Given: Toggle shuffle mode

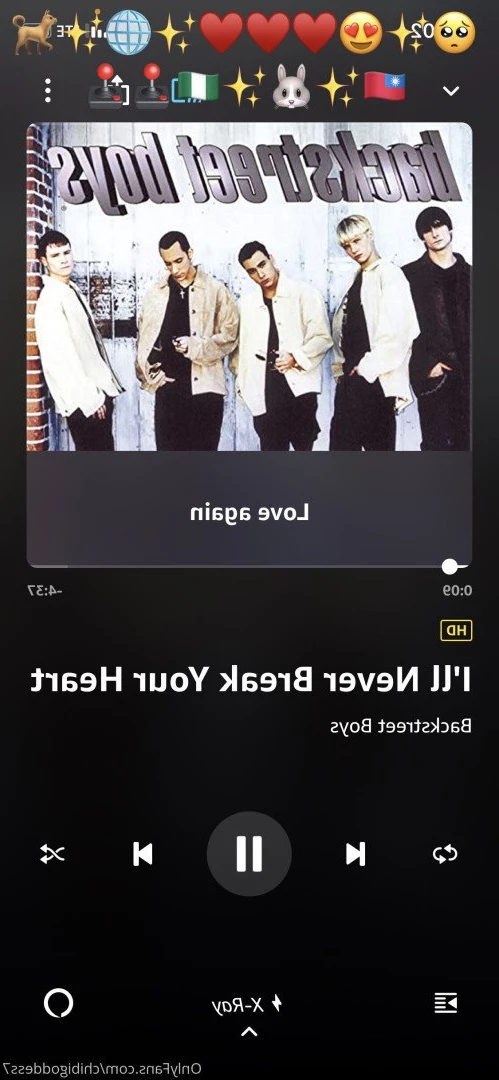Looking at the screenshot, I should tap(52, 854).
